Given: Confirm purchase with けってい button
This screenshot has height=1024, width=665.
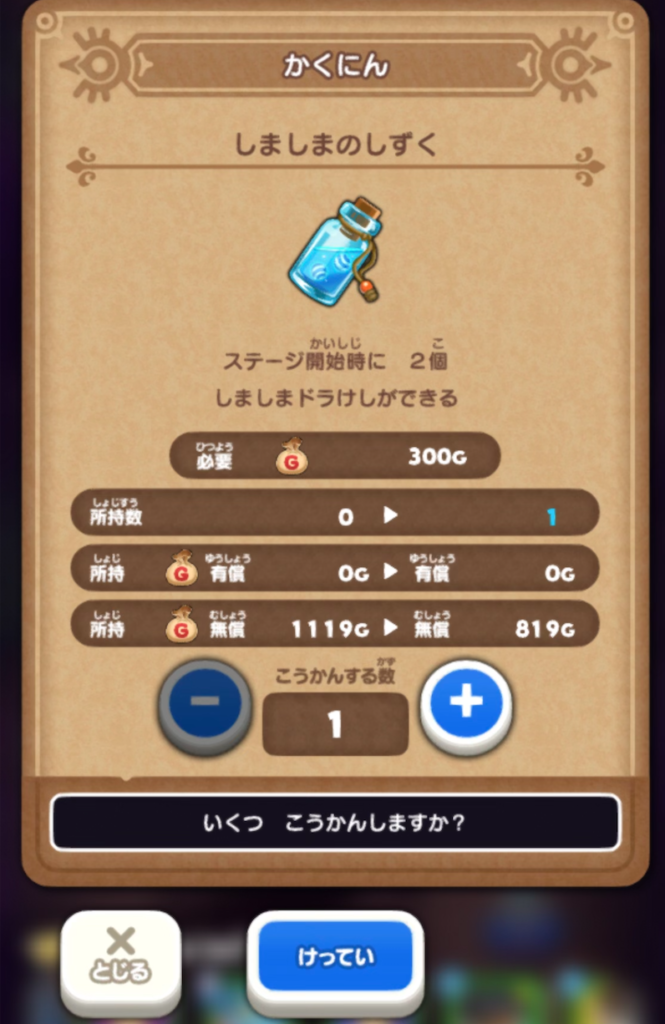Looking at the screenshot, I should click(336, 957).
